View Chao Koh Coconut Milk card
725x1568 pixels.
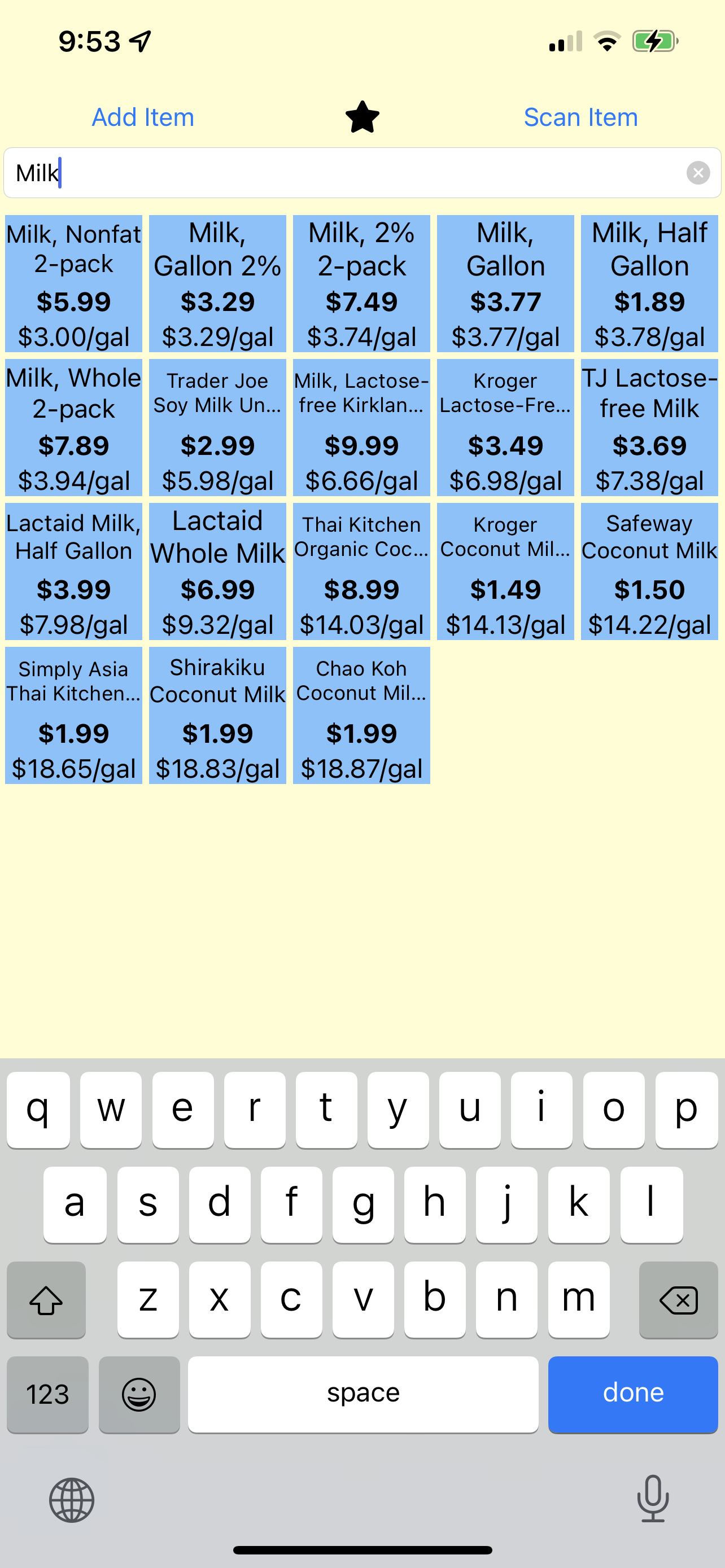click(x=361, y=715)
